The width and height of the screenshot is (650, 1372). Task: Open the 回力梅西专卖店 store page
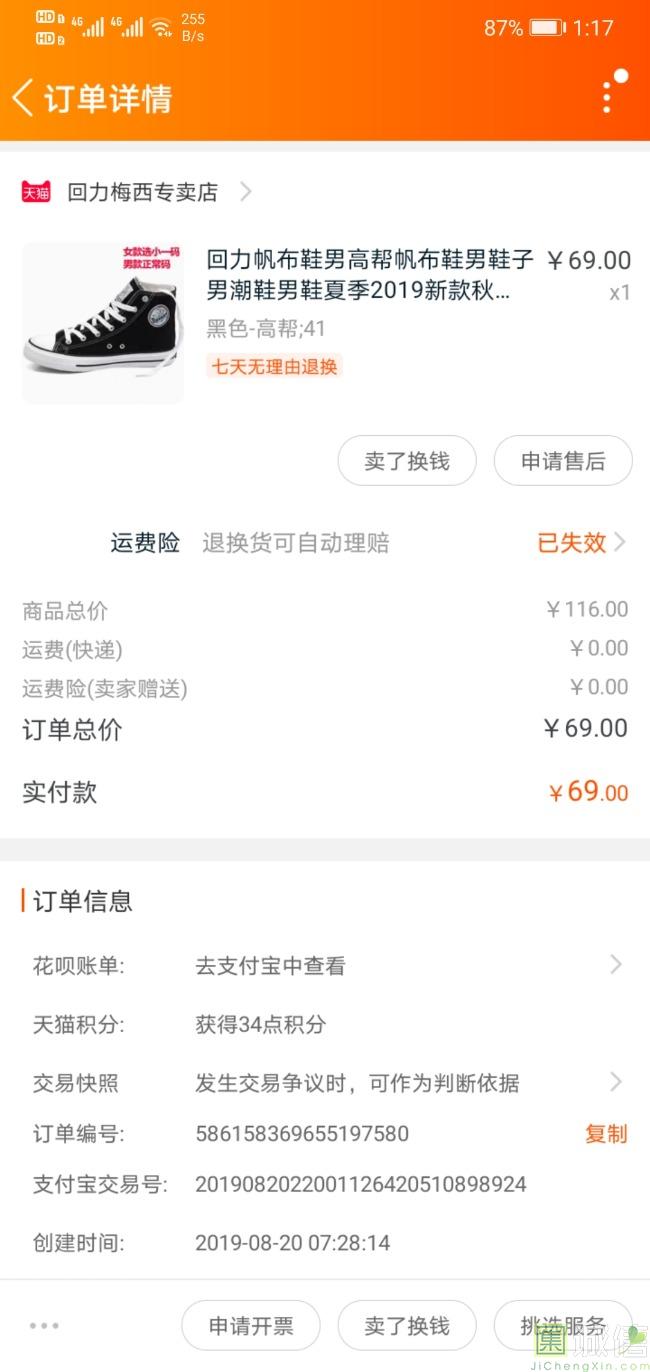pyautogui.click(x=142, y=192)
